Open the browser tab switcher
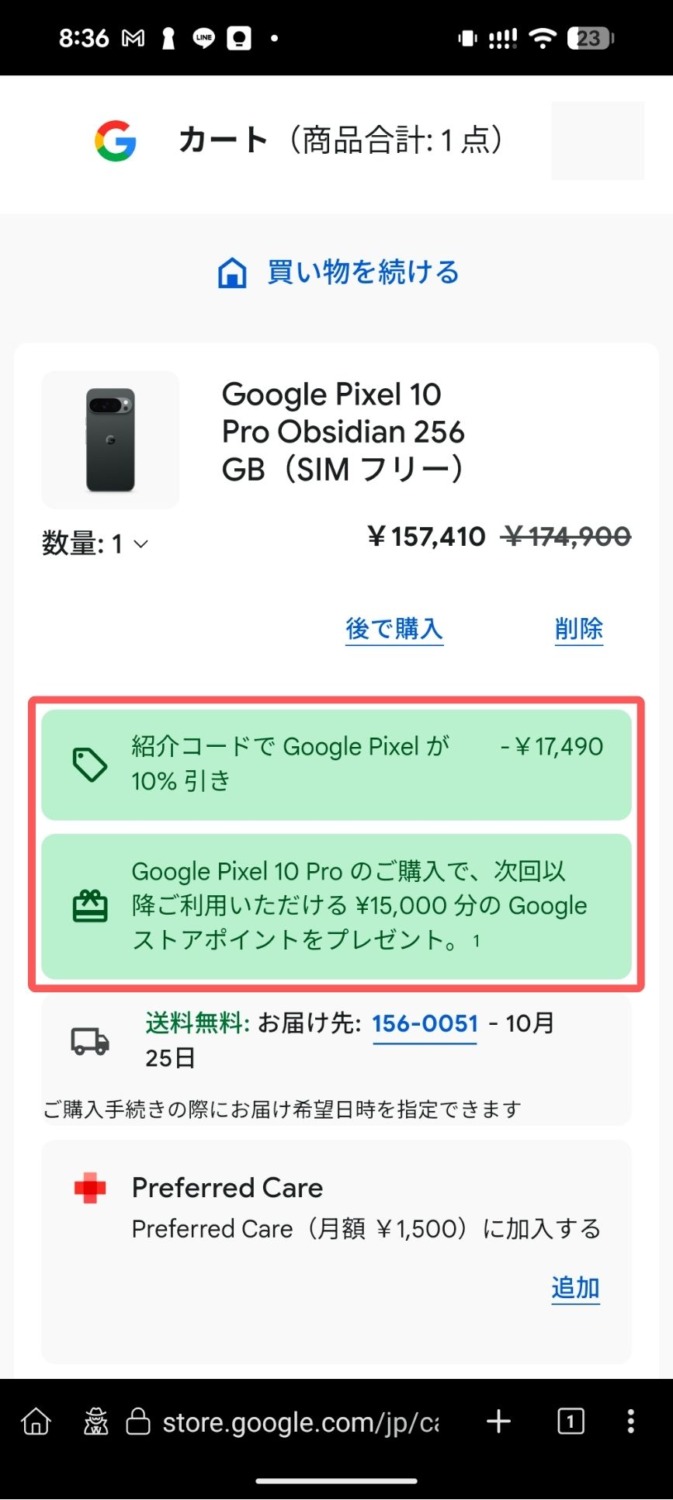The image size is (673, 1500). 569,1421
